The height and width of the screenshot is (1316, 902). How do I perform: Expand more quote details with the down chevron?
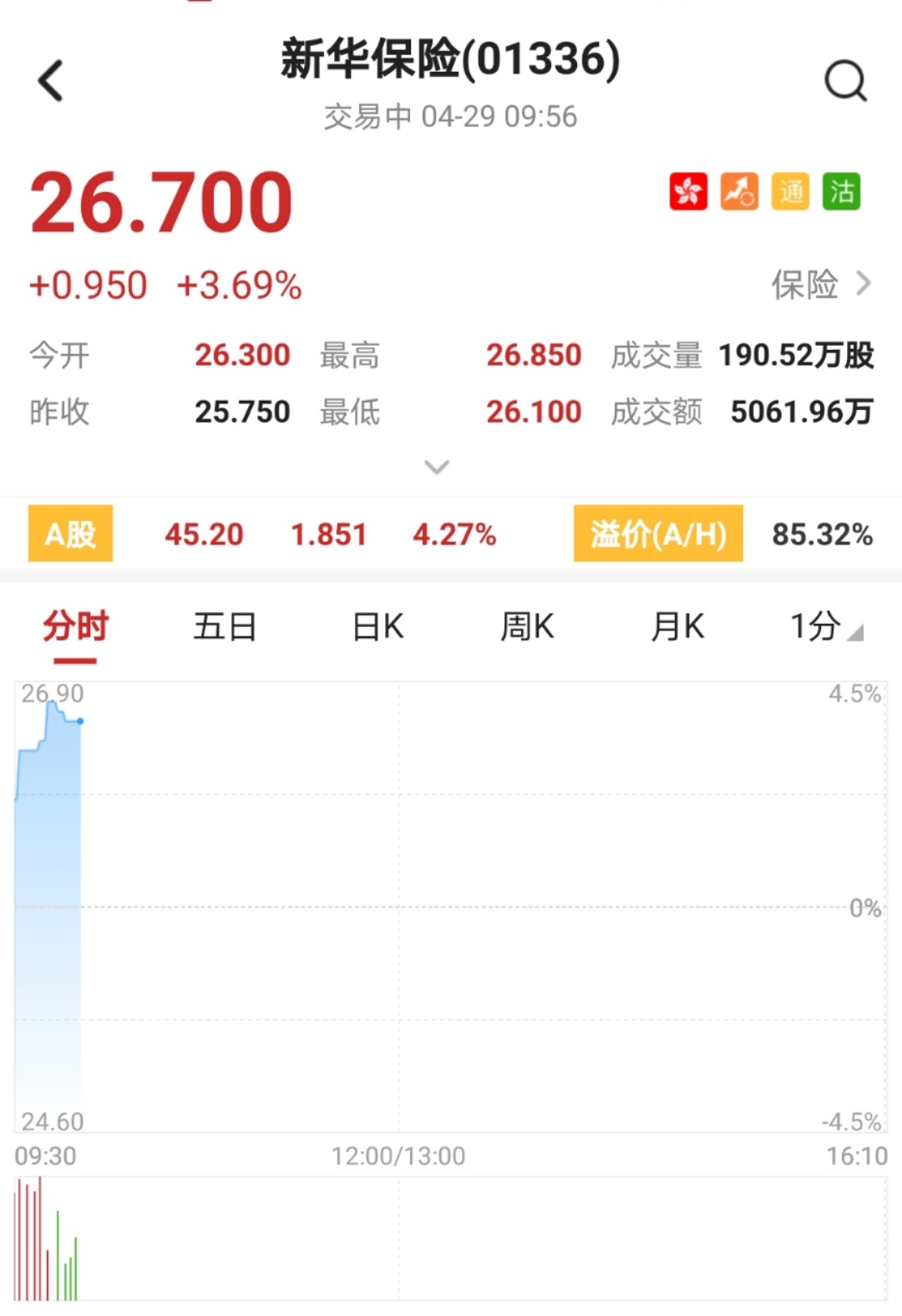coord(437,466)
